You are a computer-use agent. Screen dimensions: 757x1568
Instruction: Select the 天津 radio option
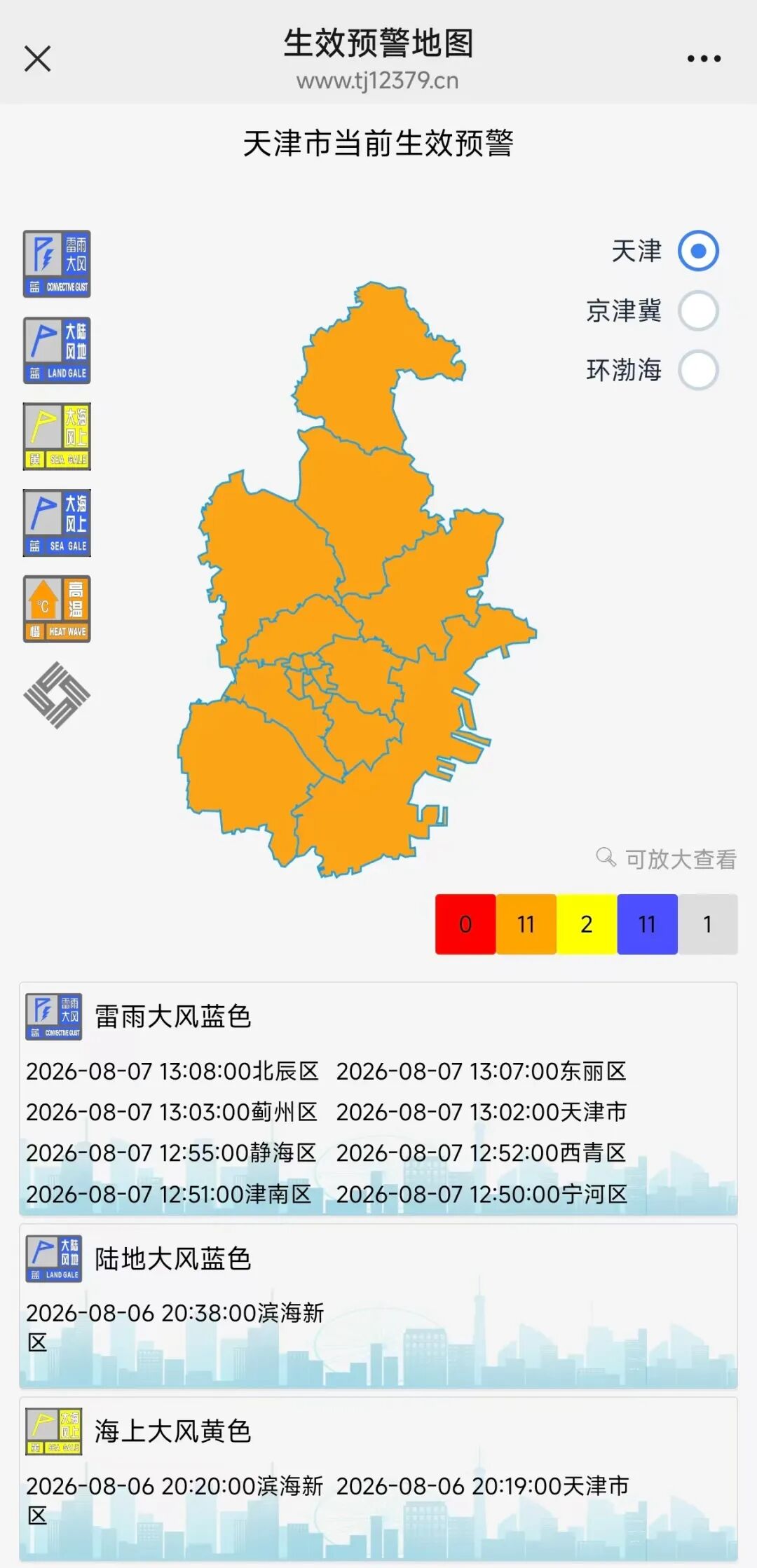[698, 251]
